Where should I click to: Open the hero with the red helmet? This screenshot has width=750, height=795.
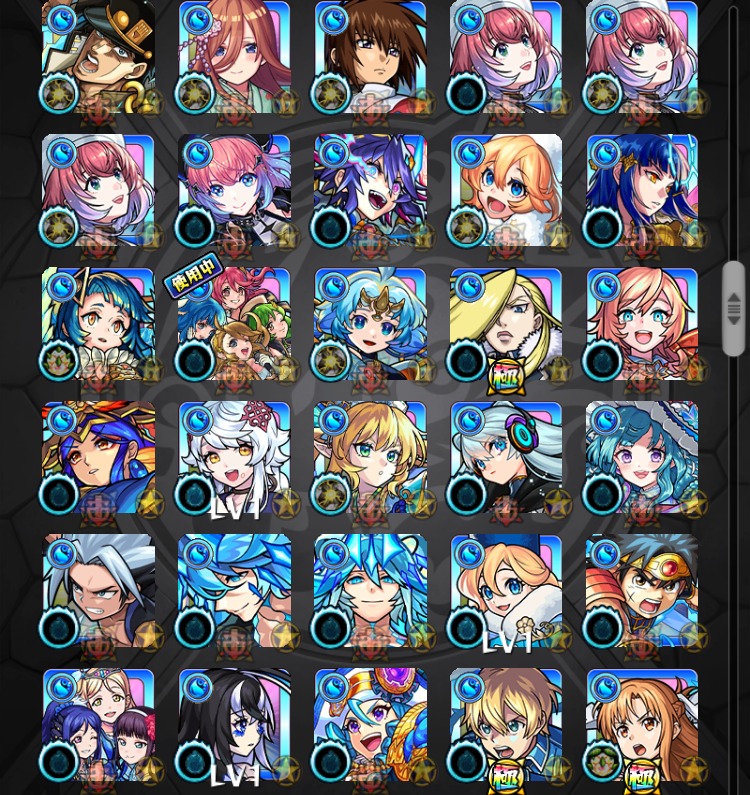coord(641,590)
